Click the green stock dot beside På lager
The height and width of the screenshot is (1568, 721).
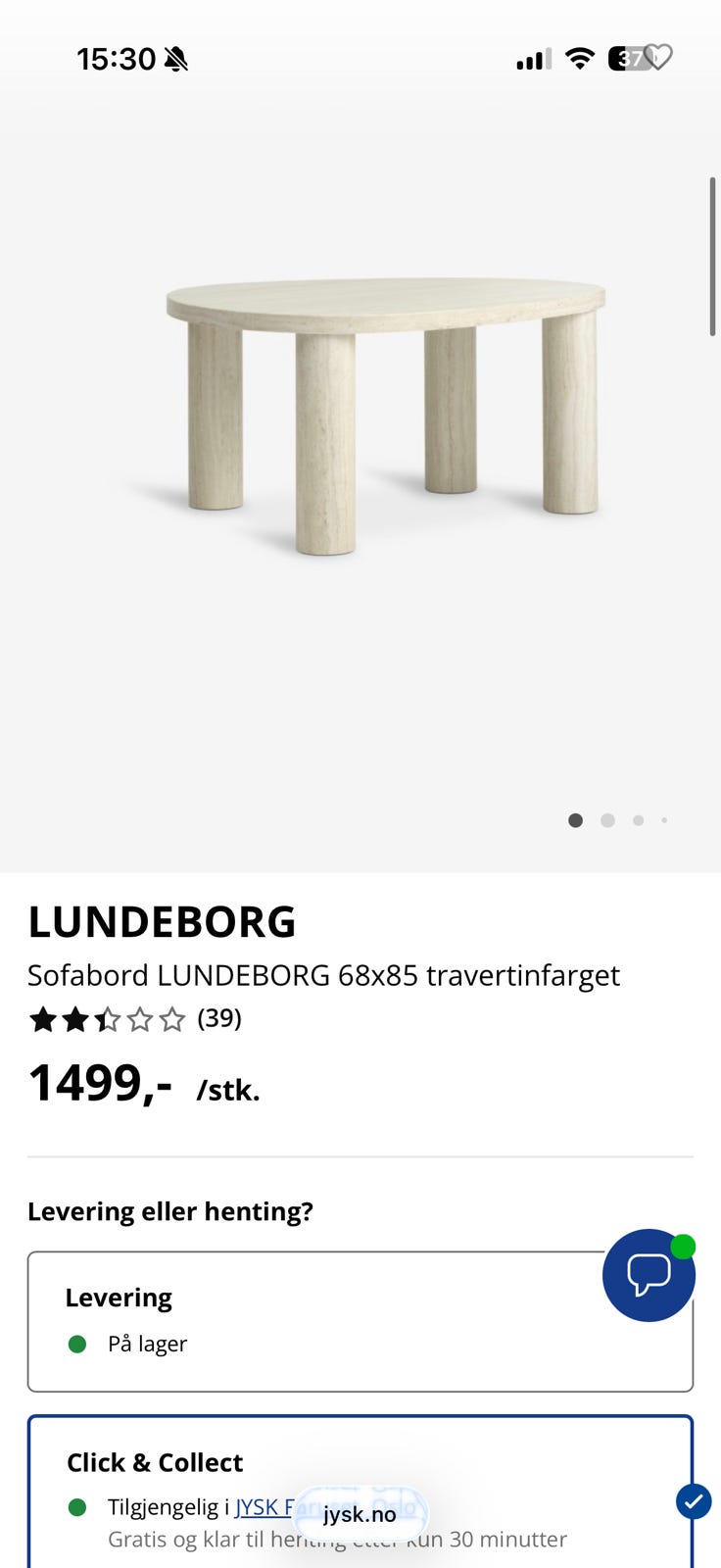(79, 1345)
